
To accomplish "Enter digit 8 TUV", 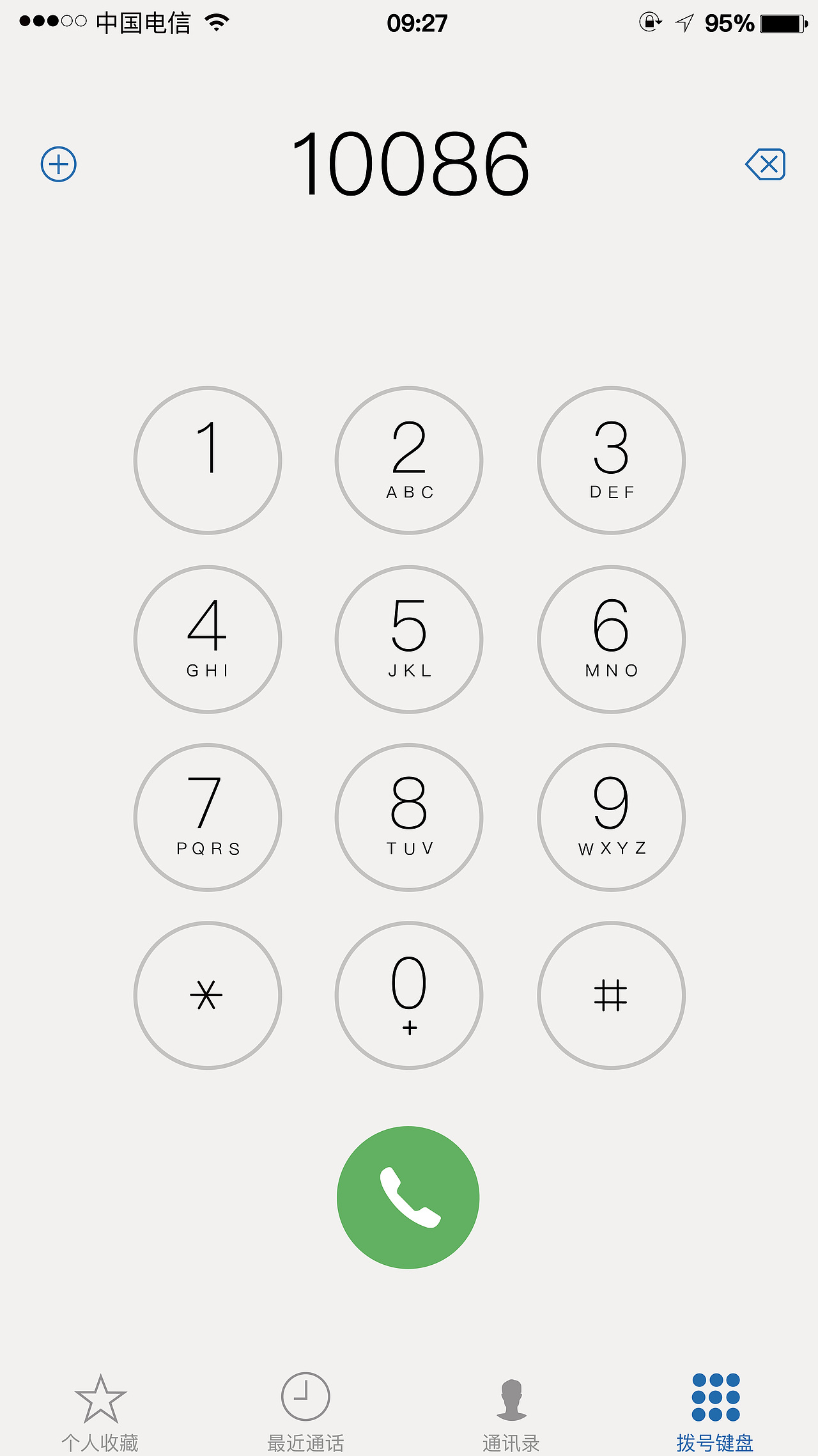I will [x=409, y=817].
